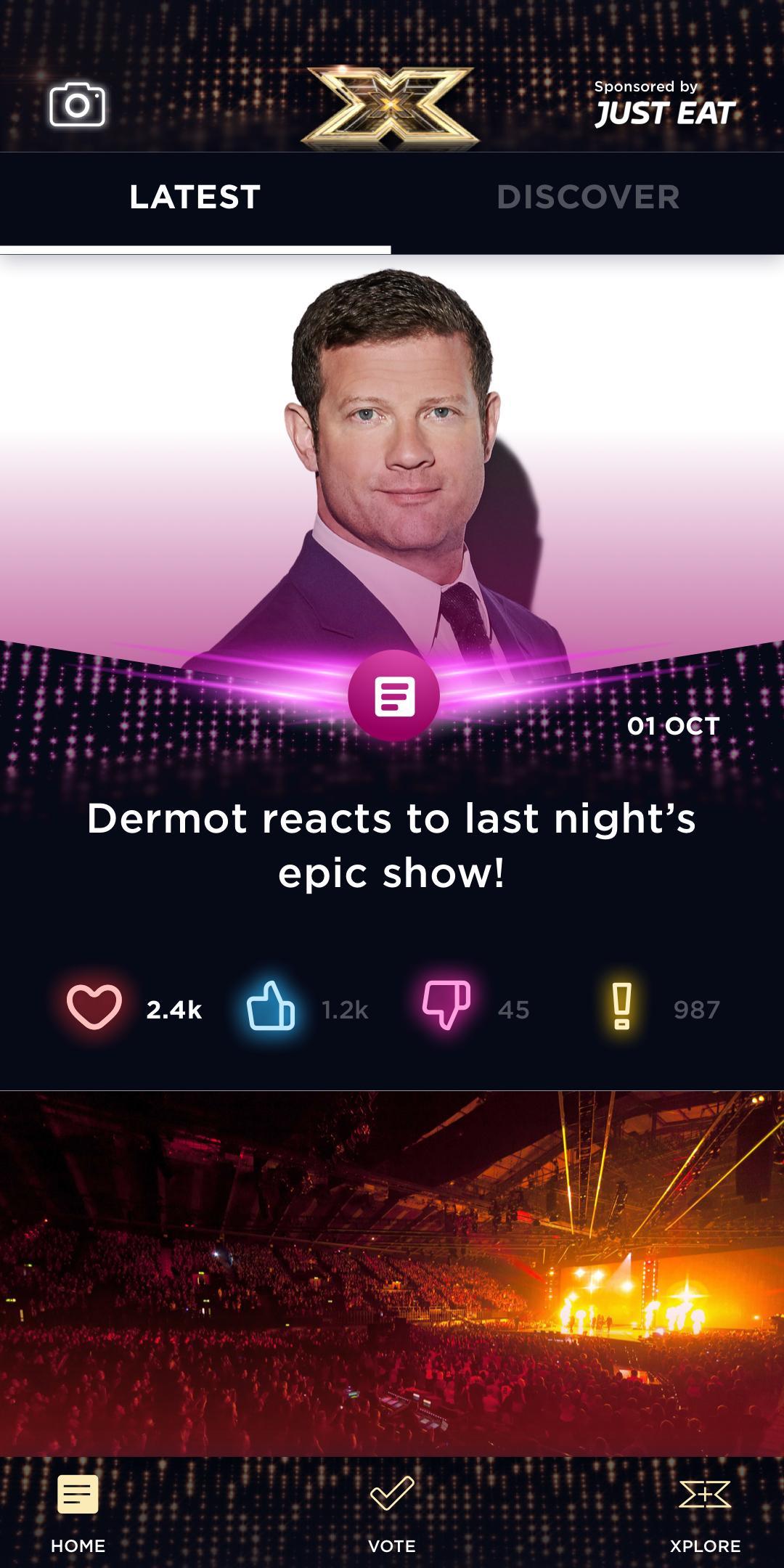
Task: Switch to the Discover tab
Action: (588, 197)
